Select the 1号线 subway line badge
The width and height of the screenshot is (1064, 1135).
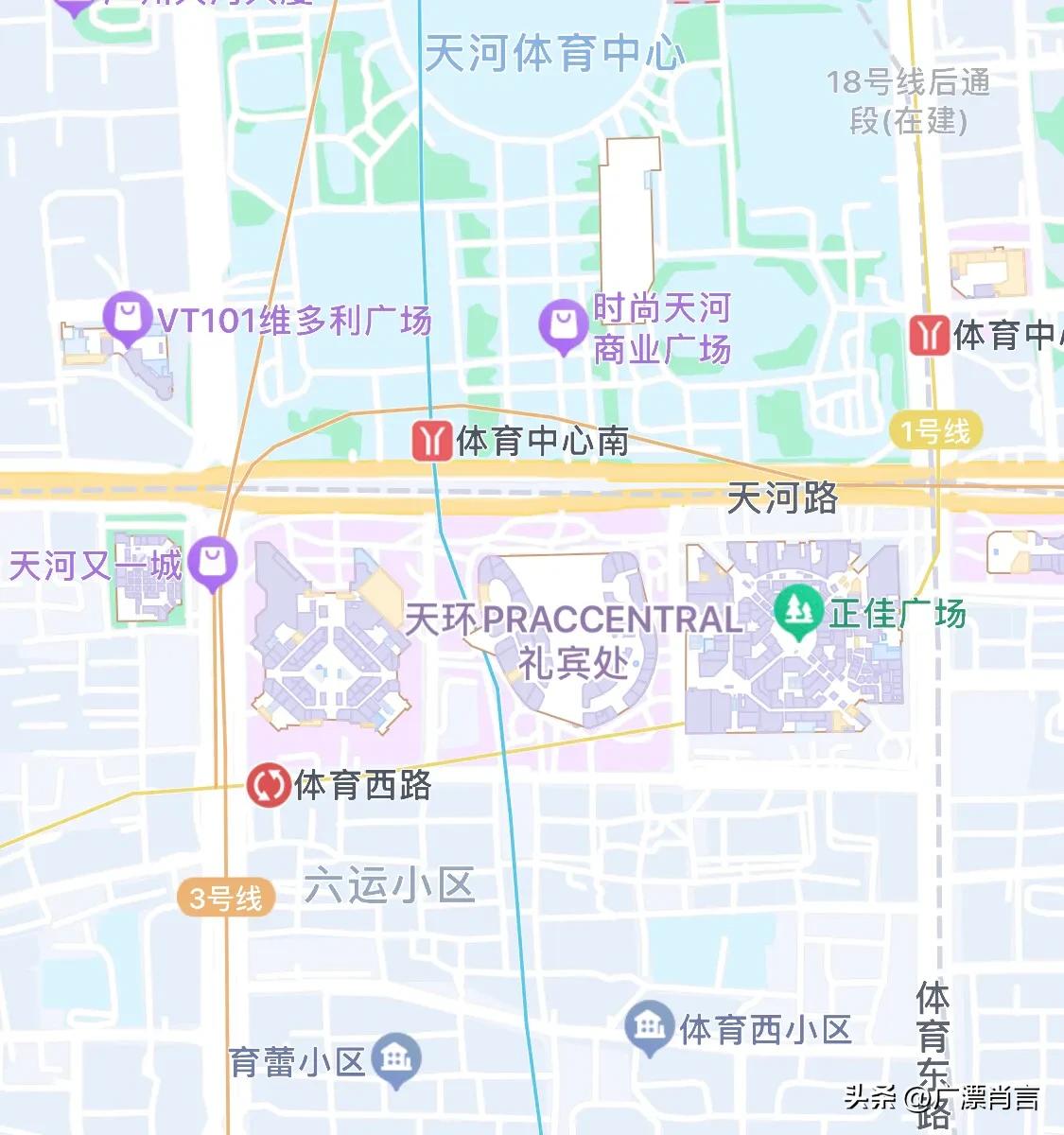(935, 428)
